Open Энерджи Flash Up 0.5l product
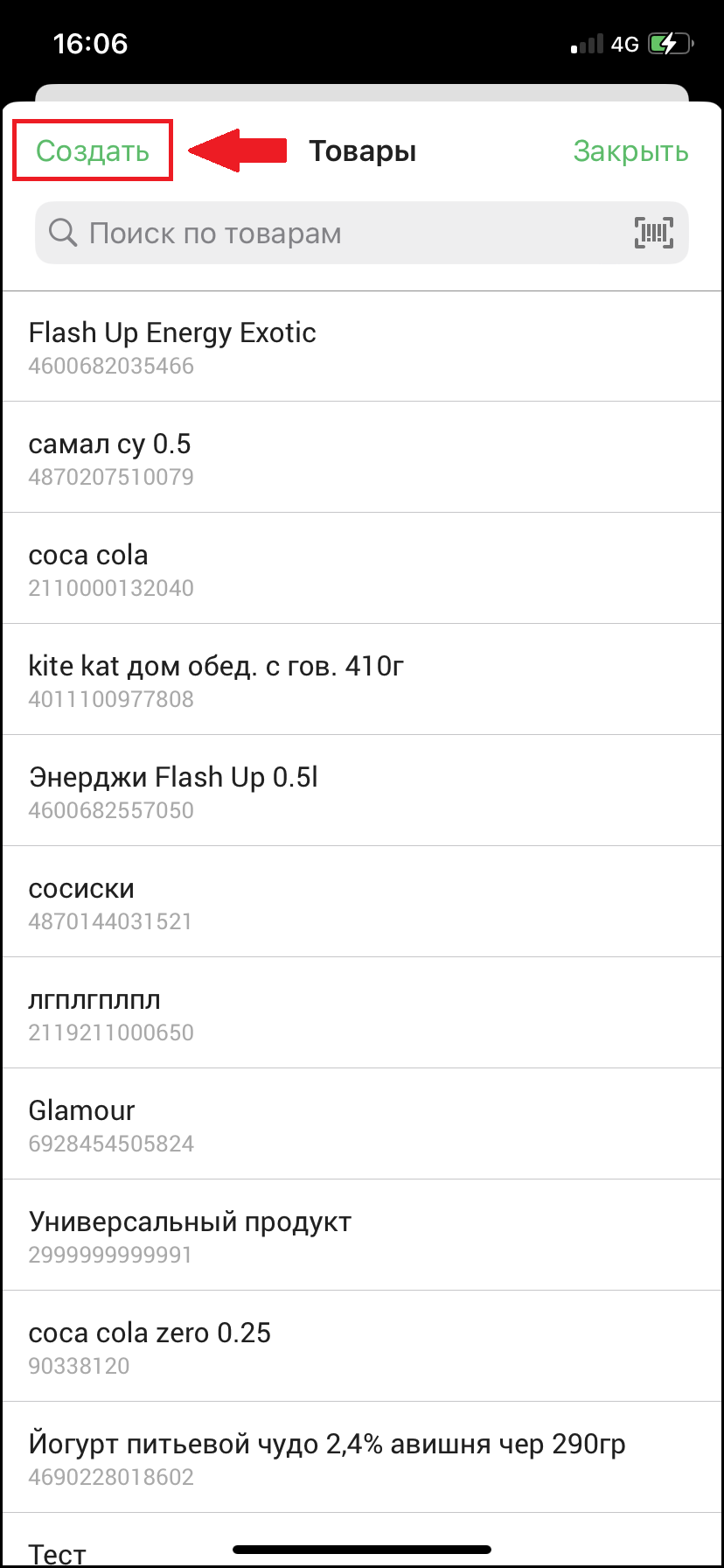The image size is (724, 1568). 362,791
